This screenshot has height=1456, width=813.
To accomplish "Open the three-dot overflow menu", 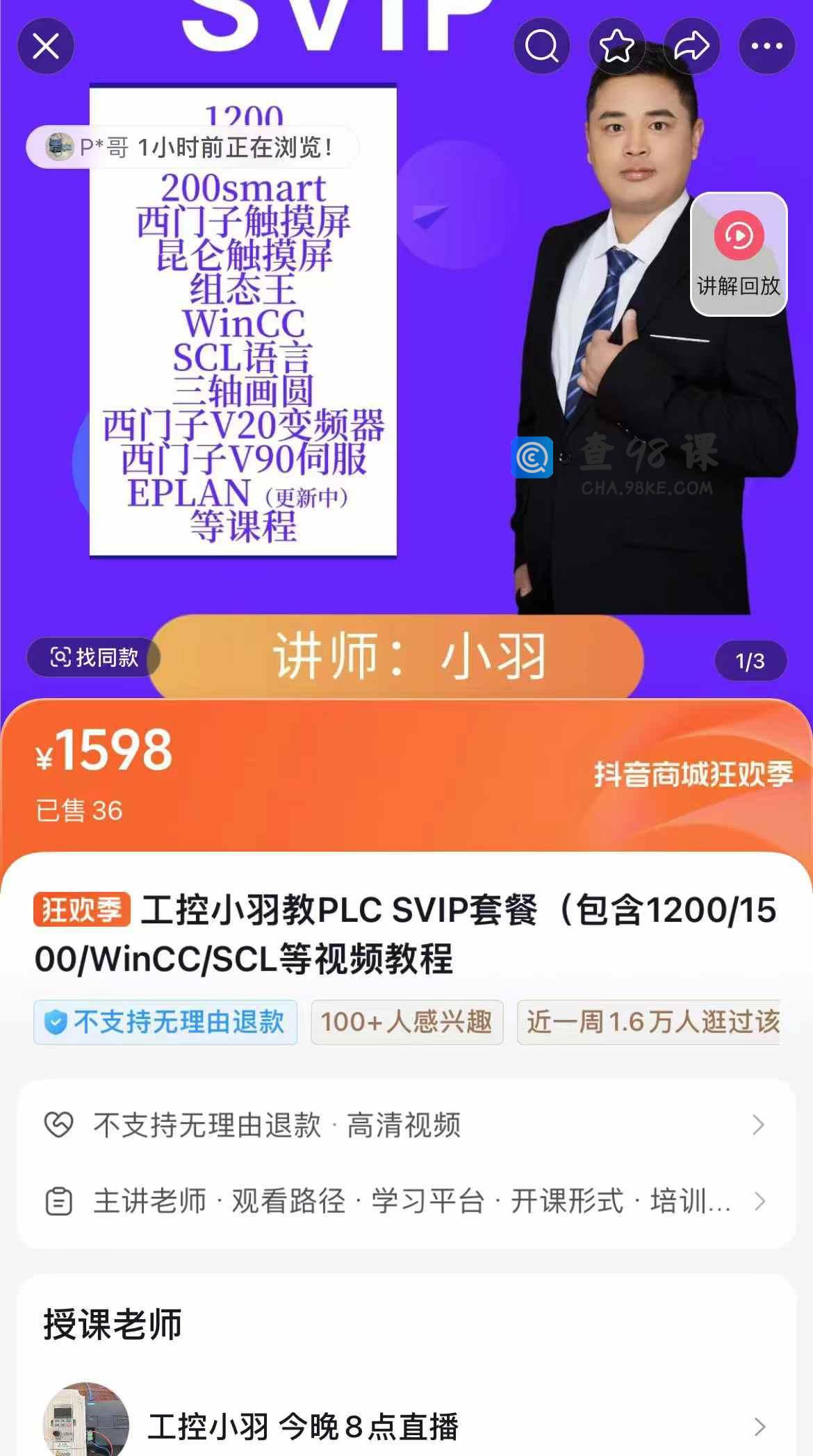I will (766, 47).
